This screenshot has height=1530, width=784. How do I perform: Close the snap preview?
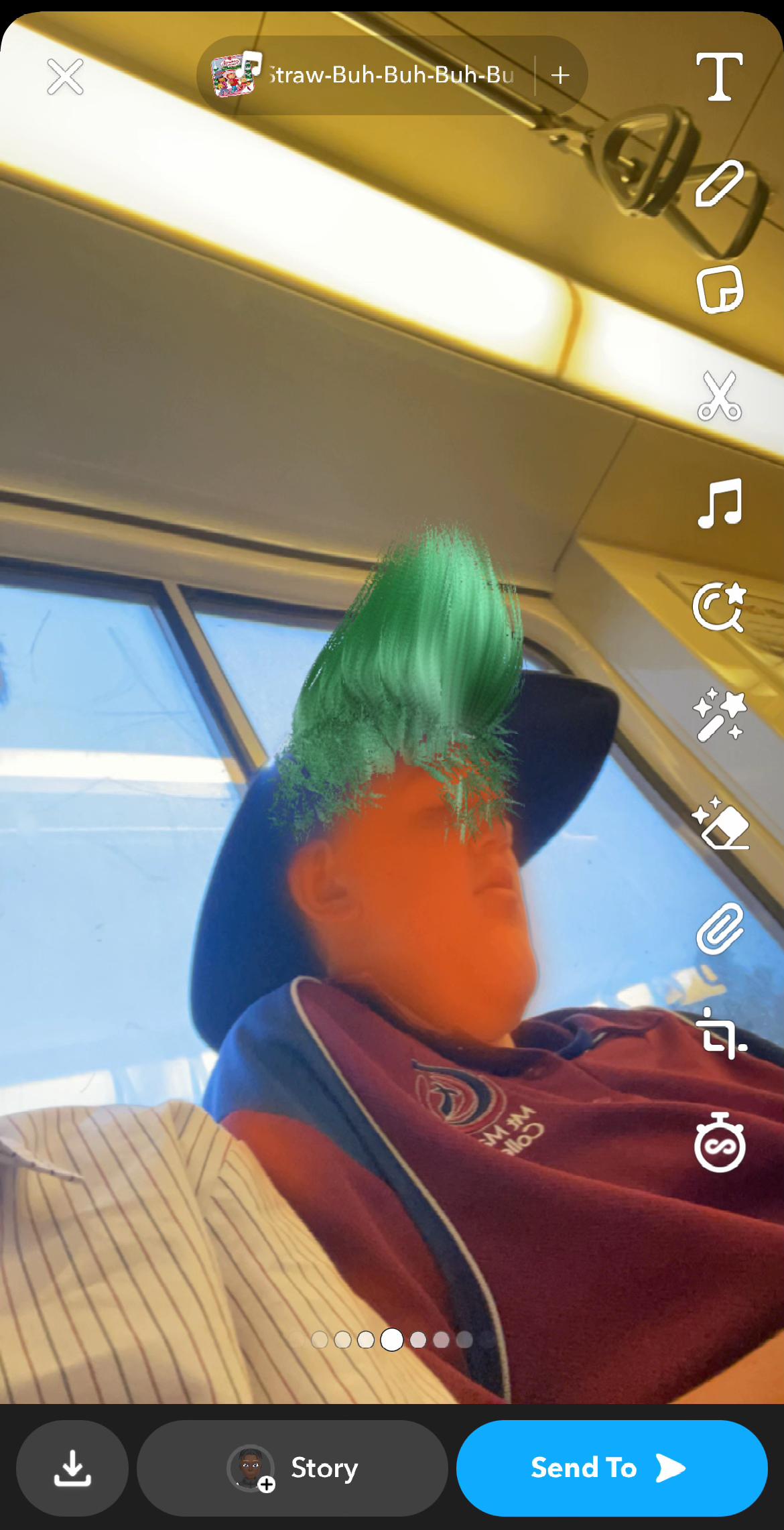[x=65, y=76]
